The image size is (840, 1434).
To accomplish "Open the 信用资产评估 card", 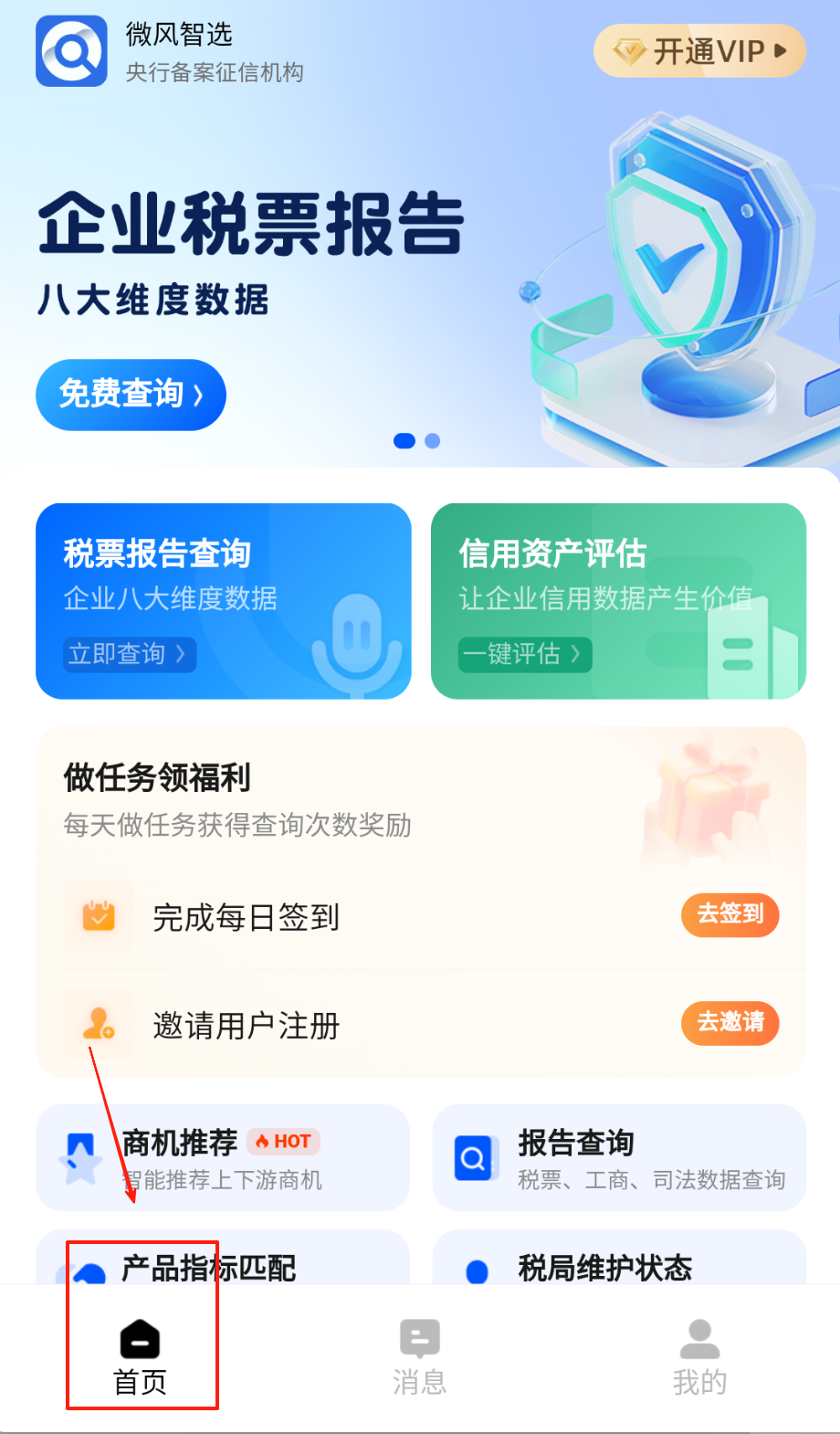I will [x=618, y=601].
